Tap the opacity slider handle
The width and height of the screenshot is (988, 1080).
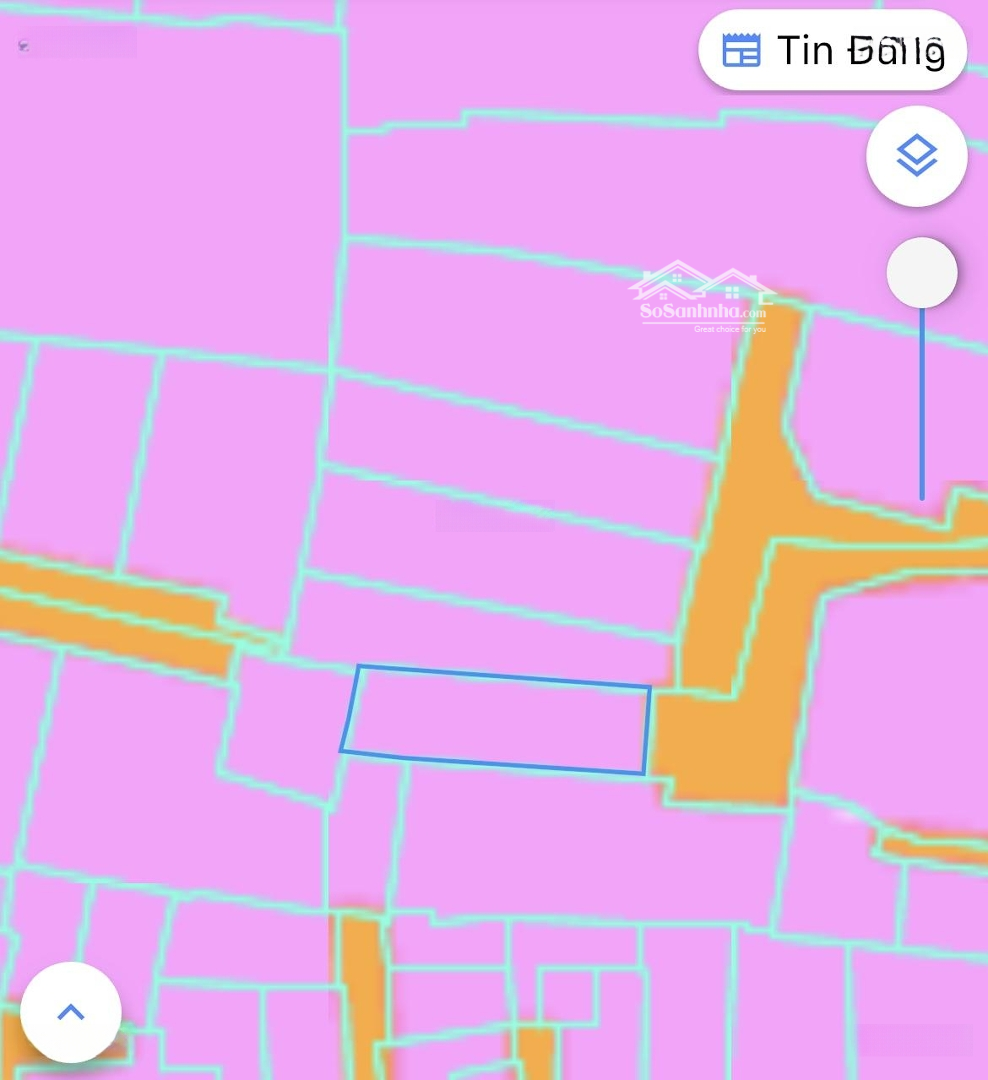click(922, 273)
